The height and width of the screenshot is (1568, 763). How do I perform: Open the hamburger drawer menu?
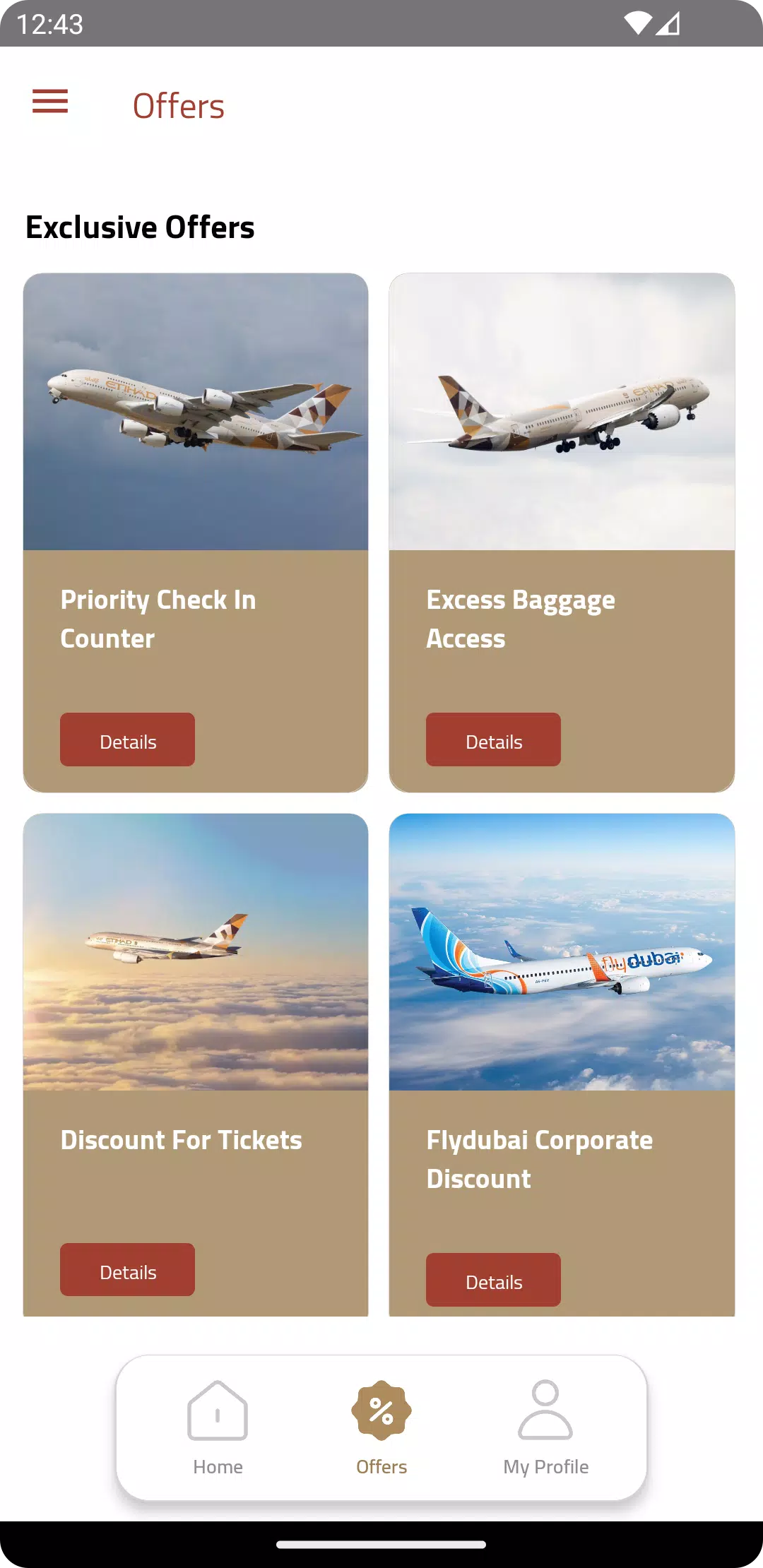click(50, 102)
